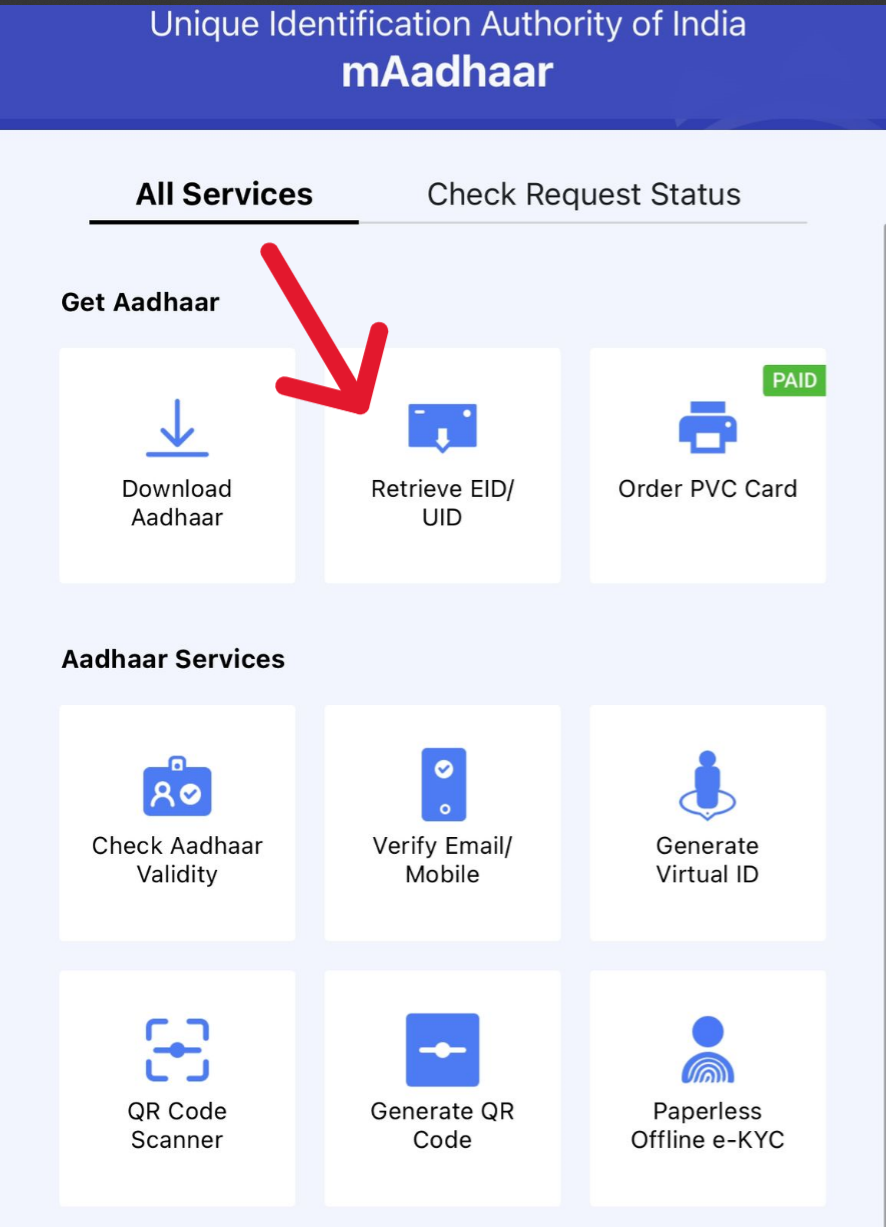
Task: Select the Retrieve EID/UID icon
Action: (442, 426)
